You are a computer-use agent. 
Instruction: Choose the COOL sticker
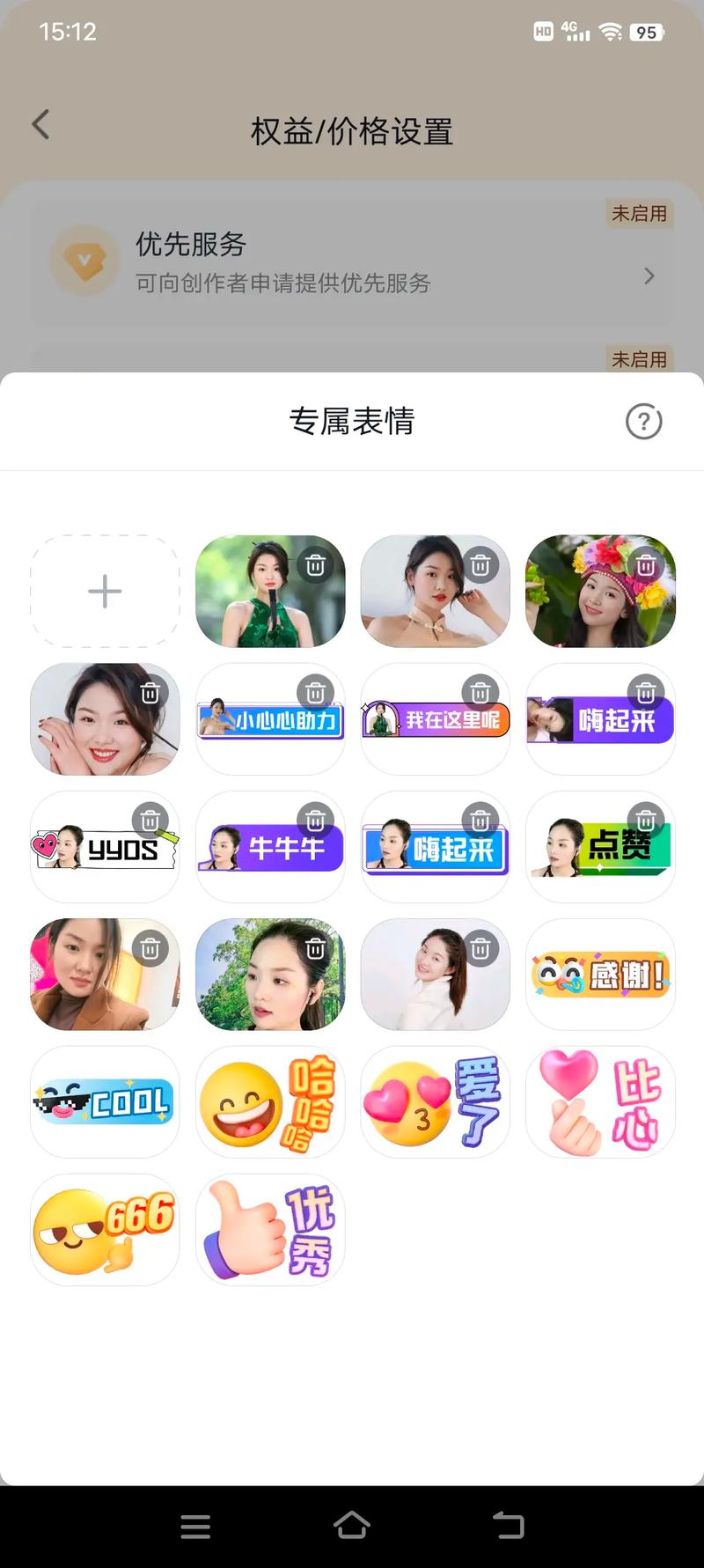pyautogui.click(x=105, y=1102)
